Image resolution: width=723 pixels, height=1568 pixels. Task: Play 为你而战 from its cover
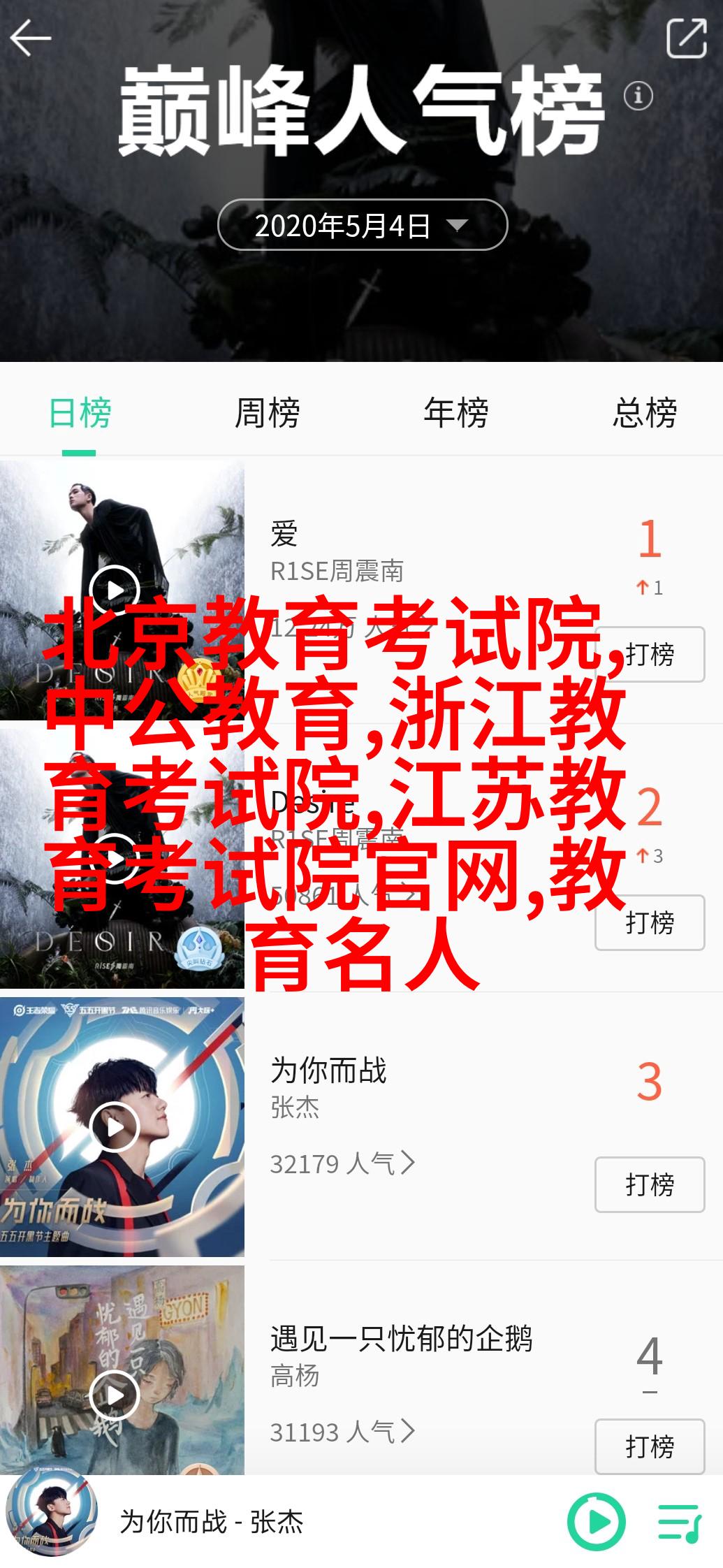tap(115, 1126)
